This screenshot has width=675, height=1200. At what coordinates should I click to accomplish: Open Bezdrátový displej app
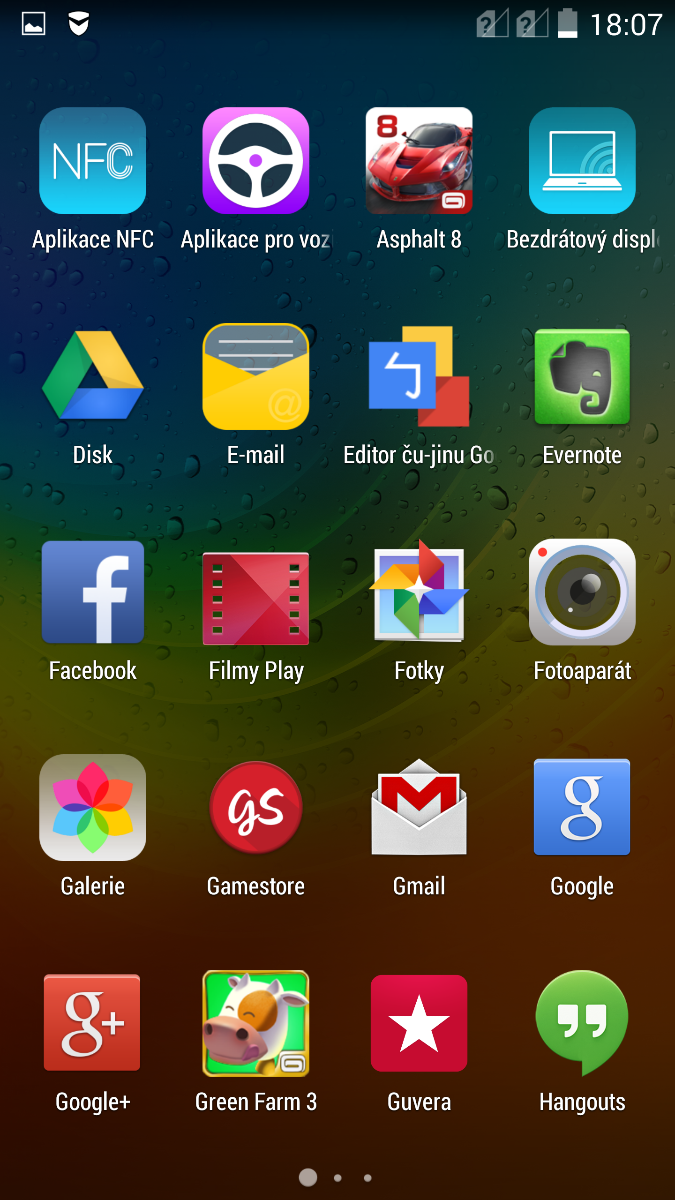[x=582, y=161]
